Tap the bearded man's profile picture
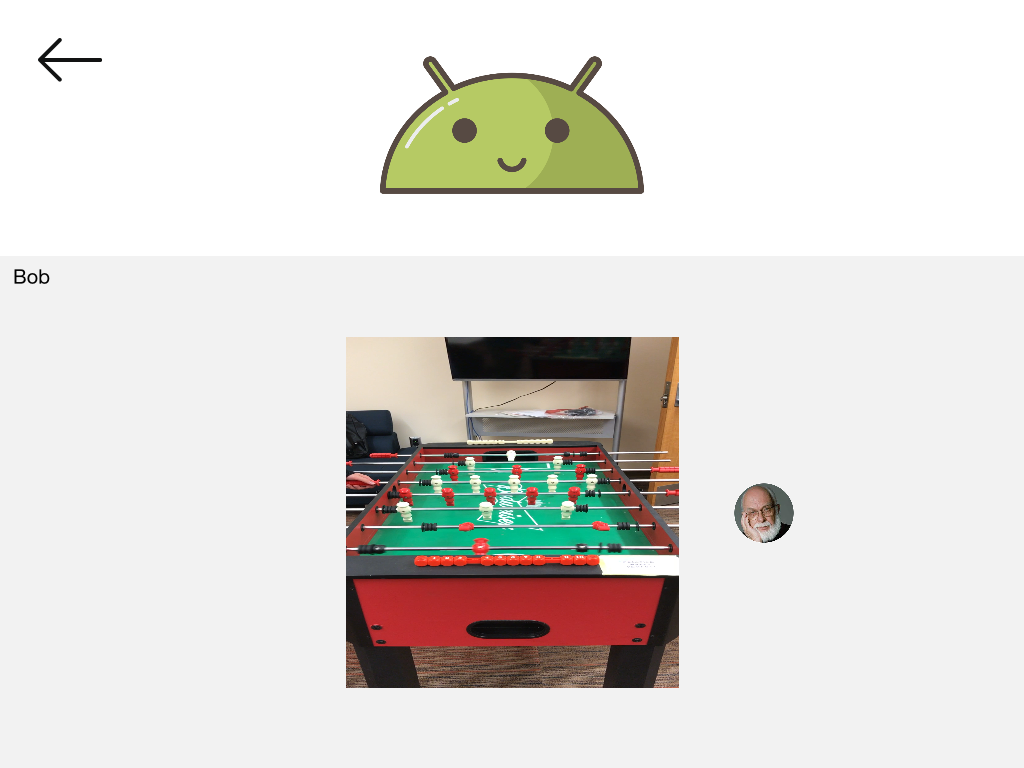The image size is (1024, 768). (x=764, y=513)
